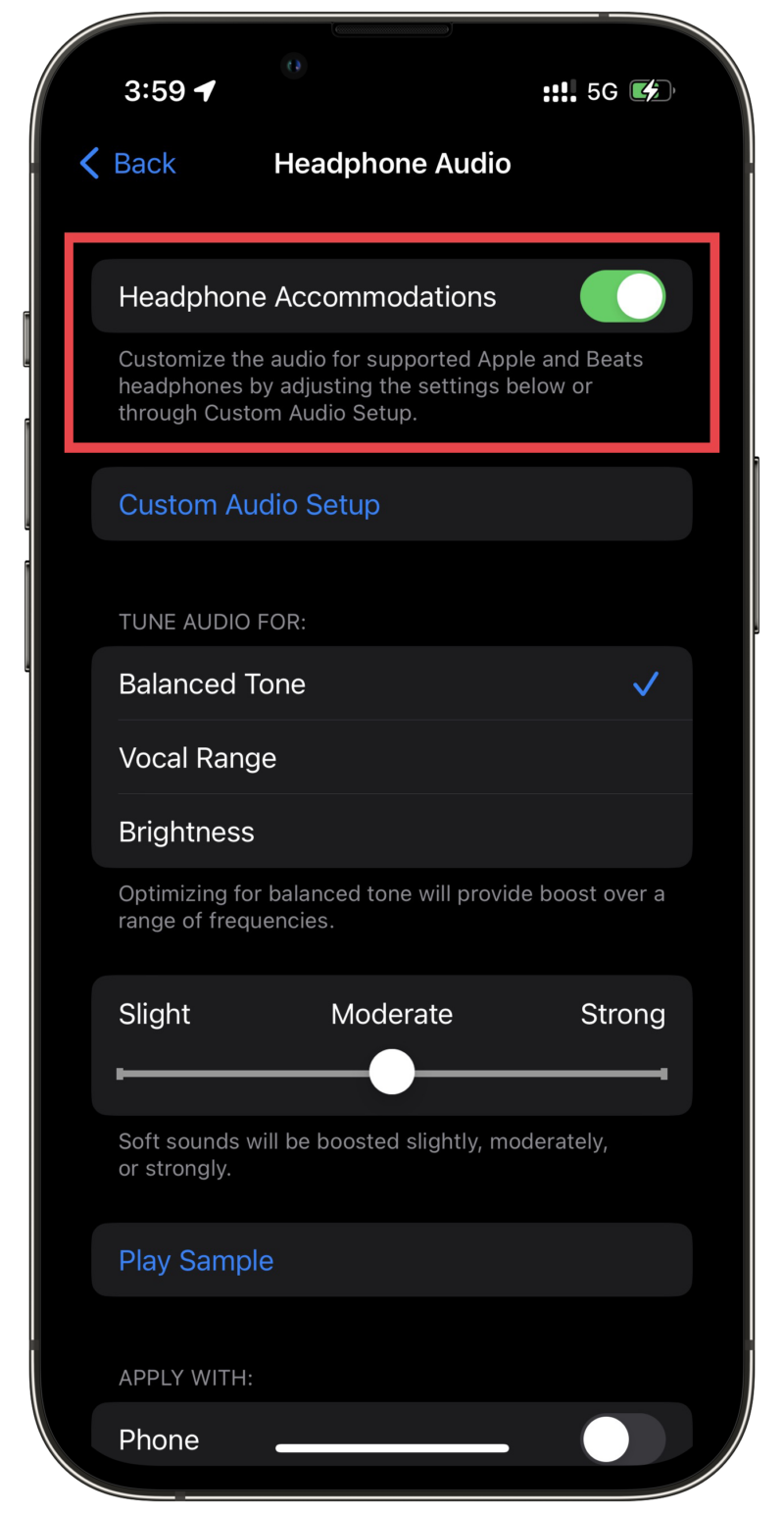Select Balanced Tone tuning
The height and width of the screenshot is (1513, 784).
[x=392, y=683]
